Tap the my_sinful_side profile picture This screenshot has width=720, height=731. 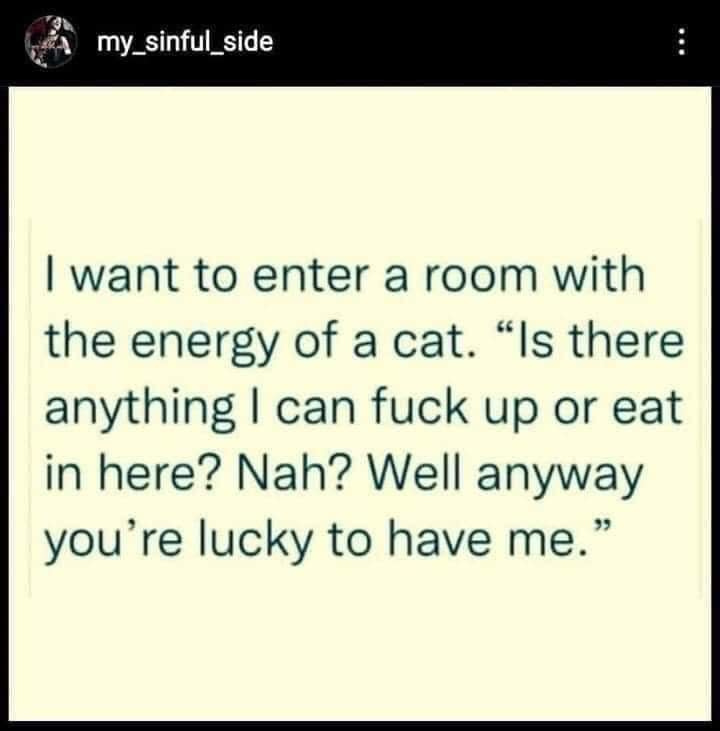pos(46,43)
